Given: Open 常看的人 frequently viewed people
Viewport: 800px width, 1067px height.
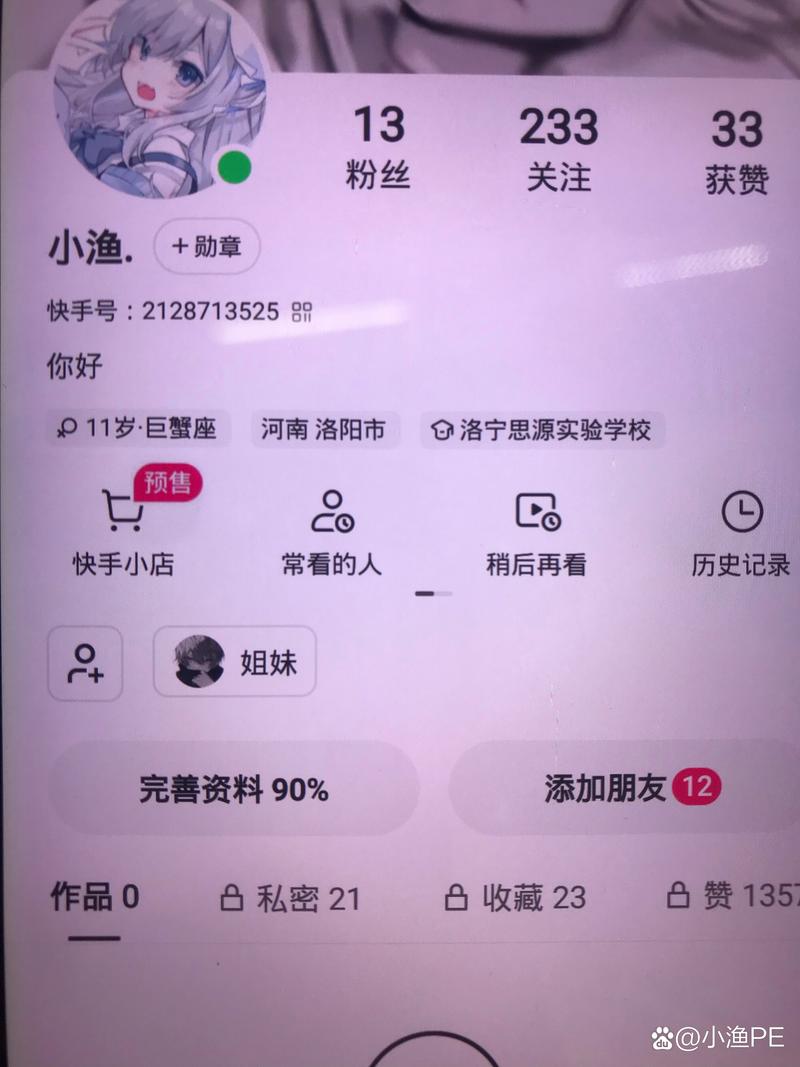Looking at the screenshot, I should (333, 515).
